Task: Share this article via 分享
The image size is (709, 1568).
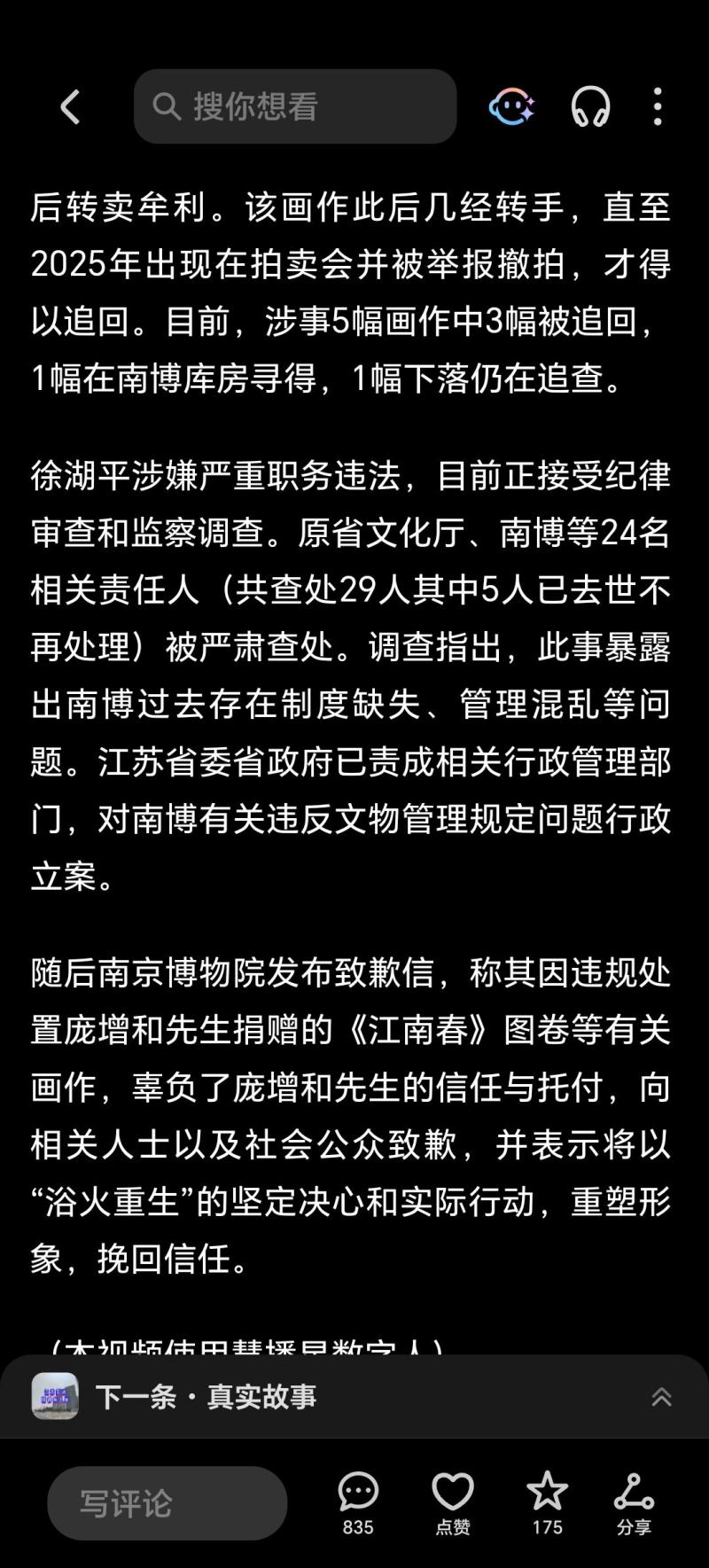Action: pyautogui.click(x=634, y=1502)
